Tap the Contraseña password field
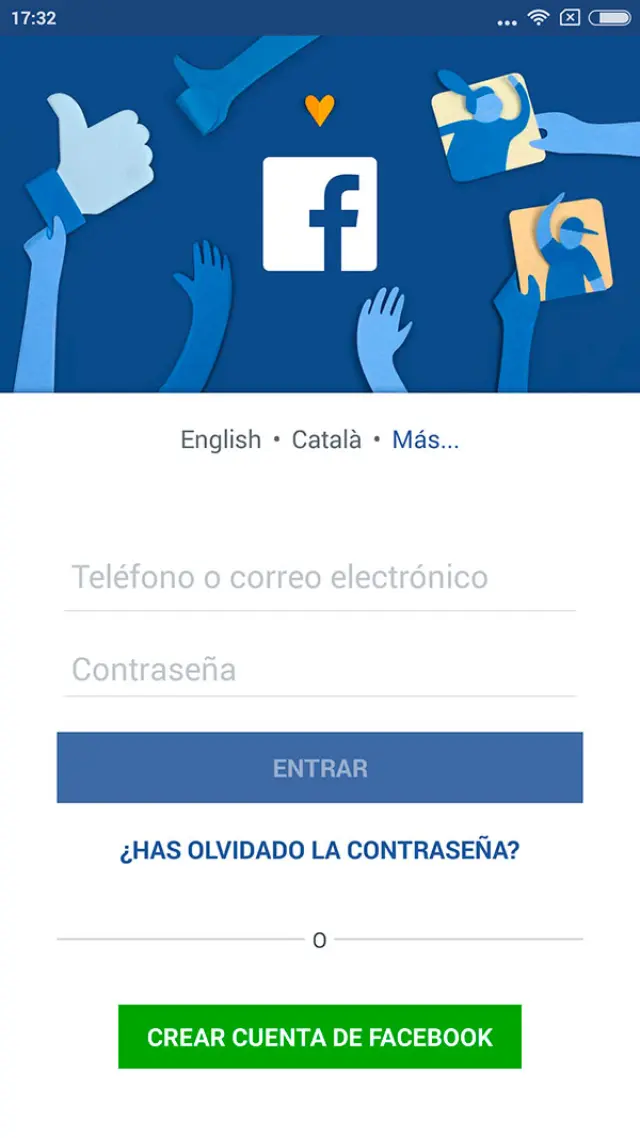 coord(320,669)
